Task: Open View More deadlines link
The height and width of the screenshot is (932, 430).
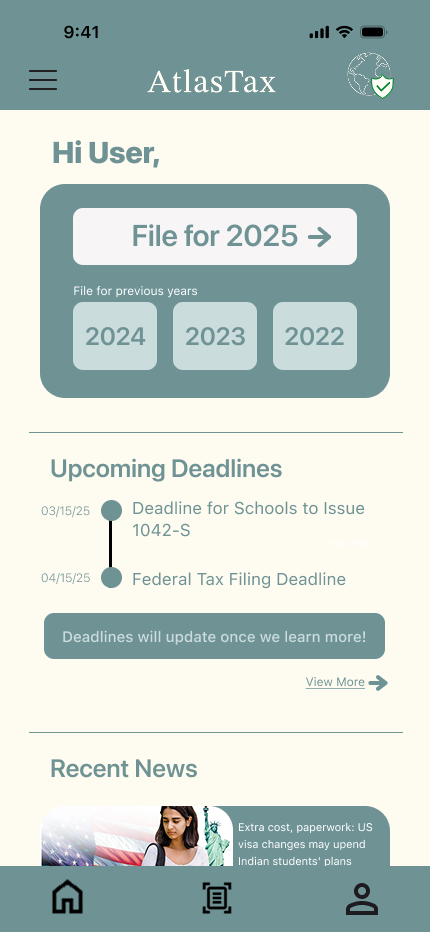Action: [347, 682]
